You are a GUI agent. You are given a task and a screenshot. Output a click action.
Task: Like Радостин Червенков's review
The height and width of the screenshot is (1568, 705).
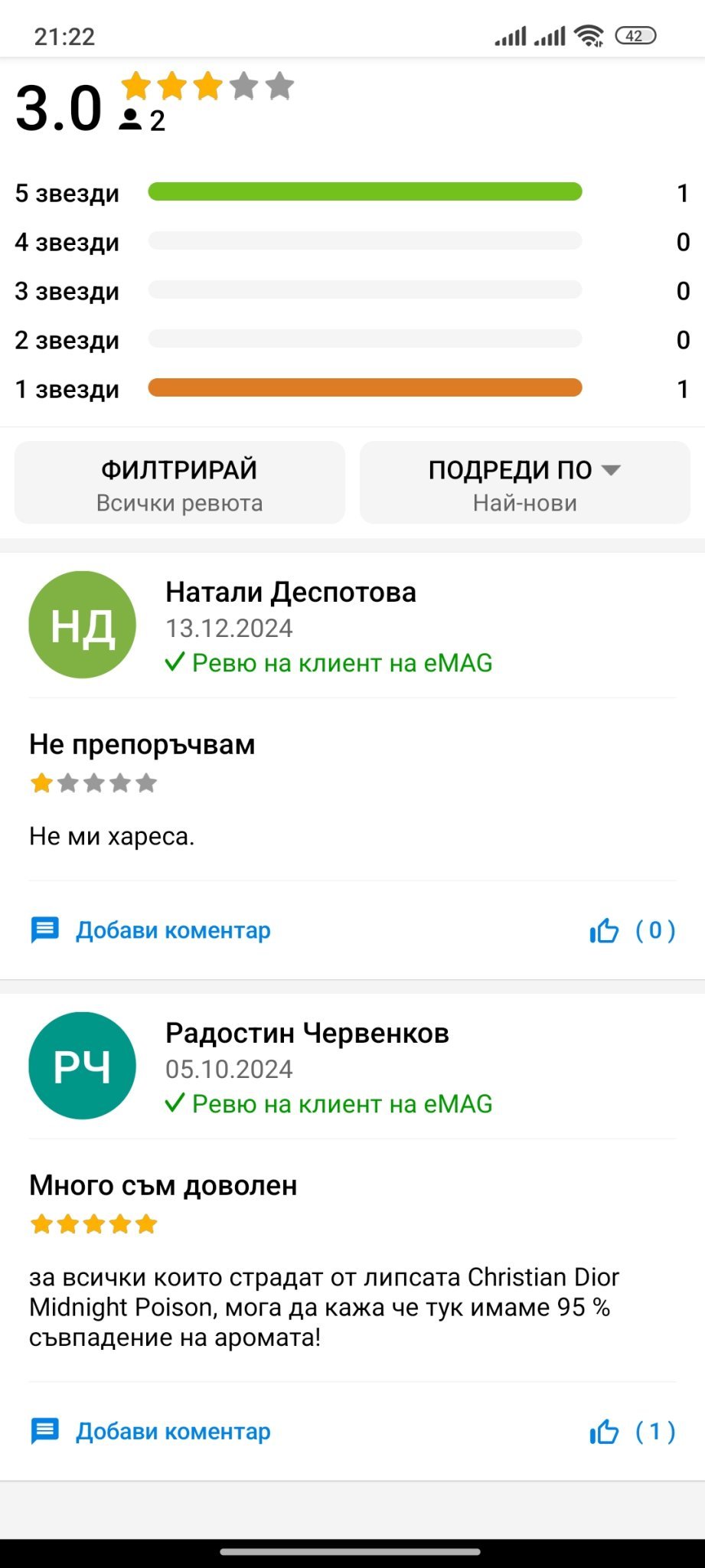click(605, 1431)
